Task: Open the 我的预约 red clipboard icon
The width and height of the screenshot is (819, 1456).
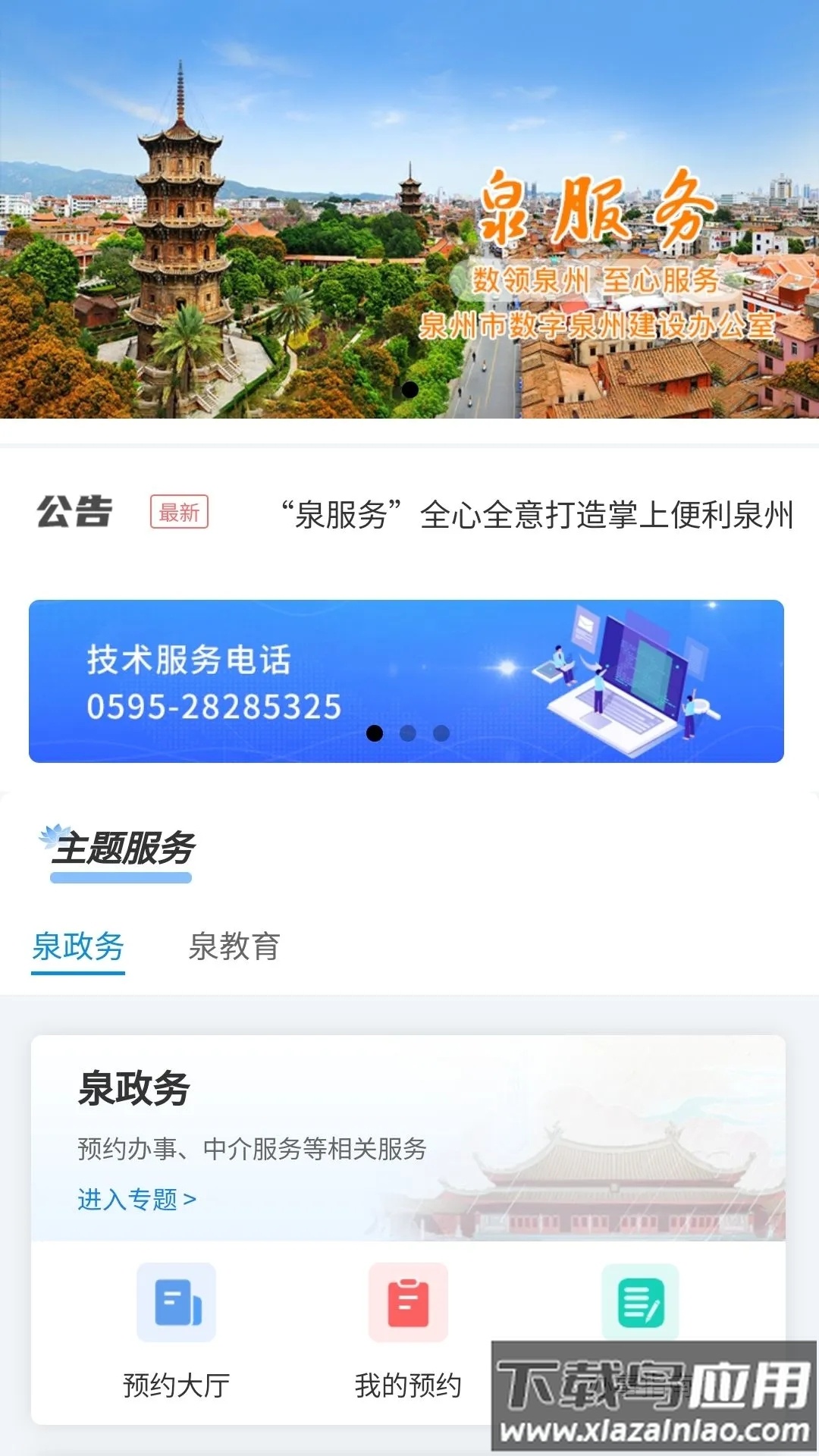Action: click(x=406, y=1303)
